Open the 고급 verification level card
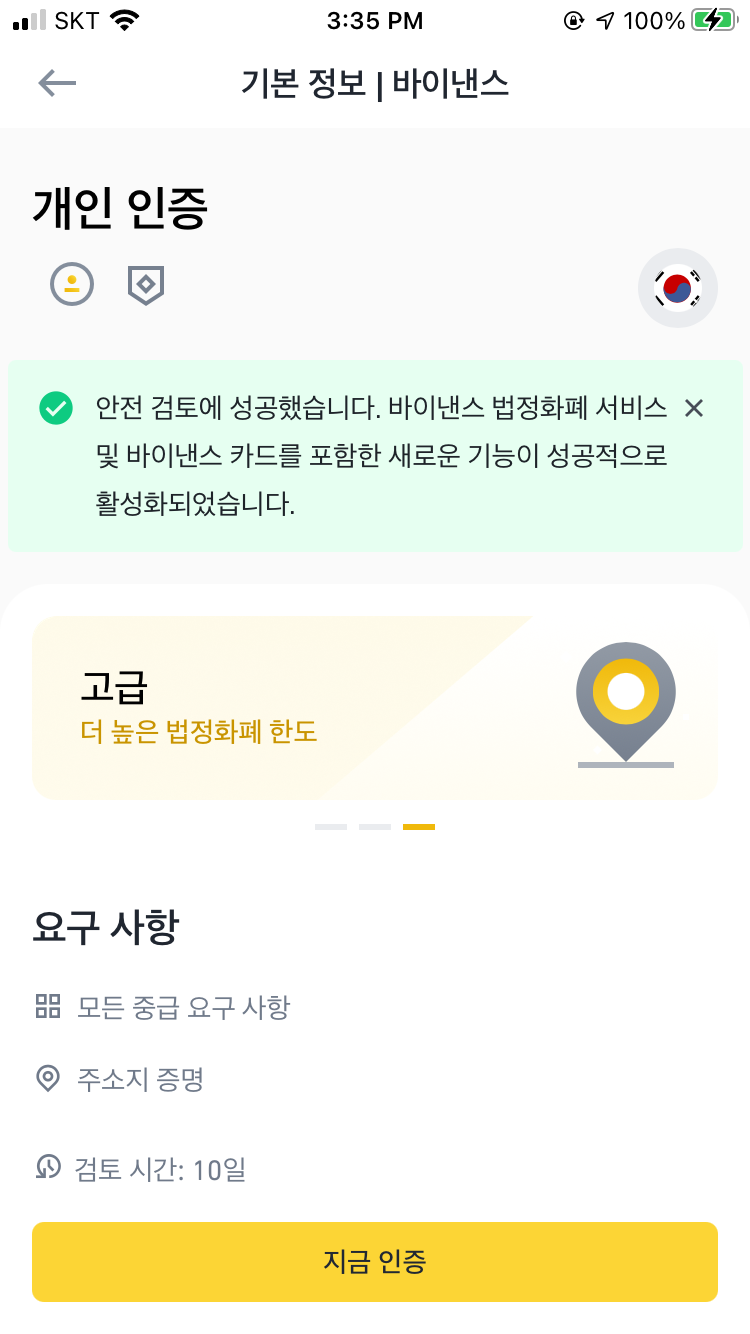 pyautogui.click(x=375, y=707)
